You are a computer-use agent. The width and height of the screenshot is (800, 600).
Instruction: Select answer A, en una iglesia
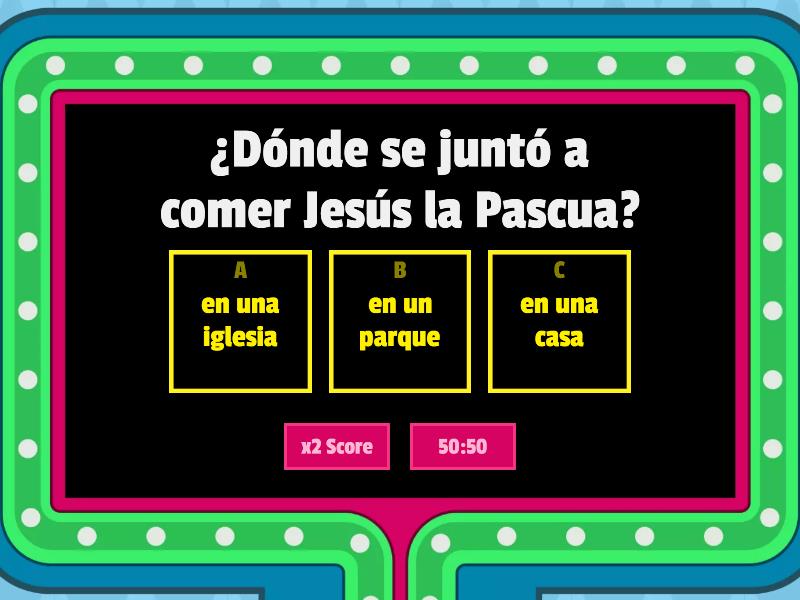point(240,320)
